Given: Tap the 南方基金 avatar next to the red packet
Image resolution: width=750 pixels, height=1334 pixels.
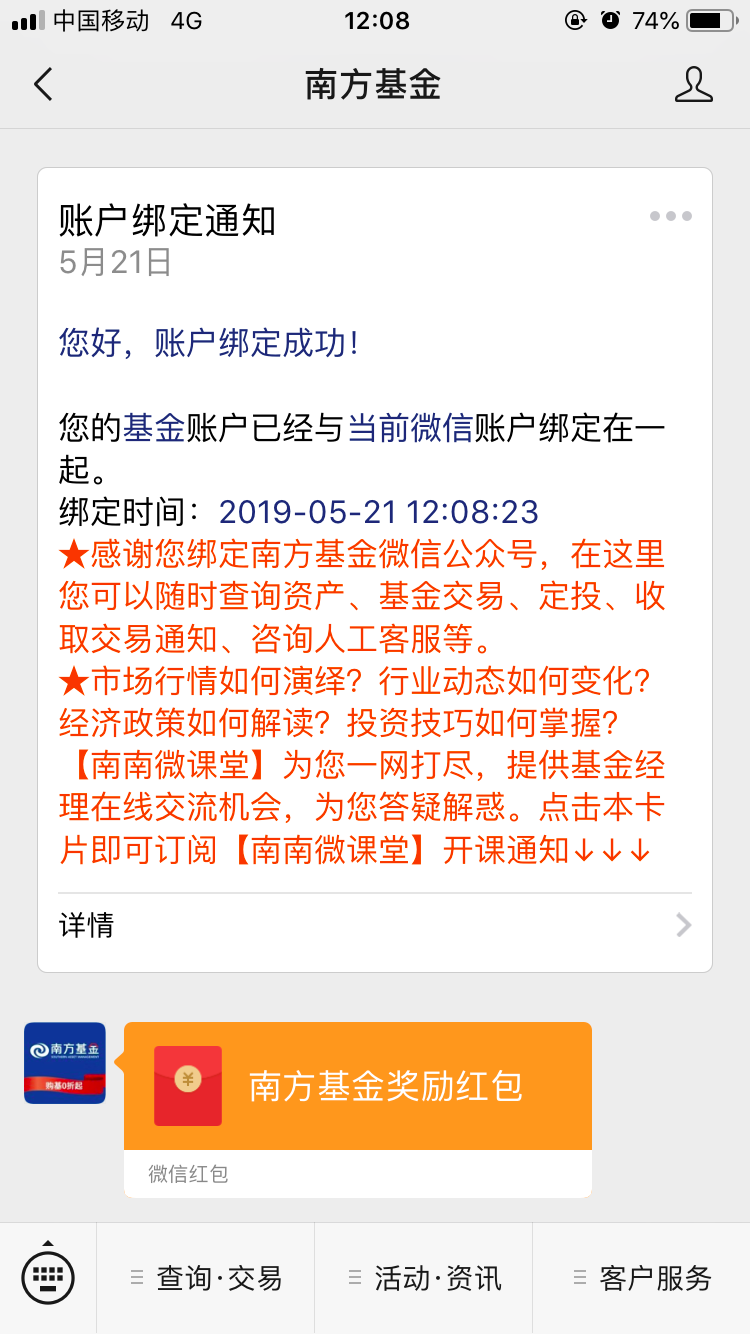Looking at the screenshot, I should (x=65, y=1063).
